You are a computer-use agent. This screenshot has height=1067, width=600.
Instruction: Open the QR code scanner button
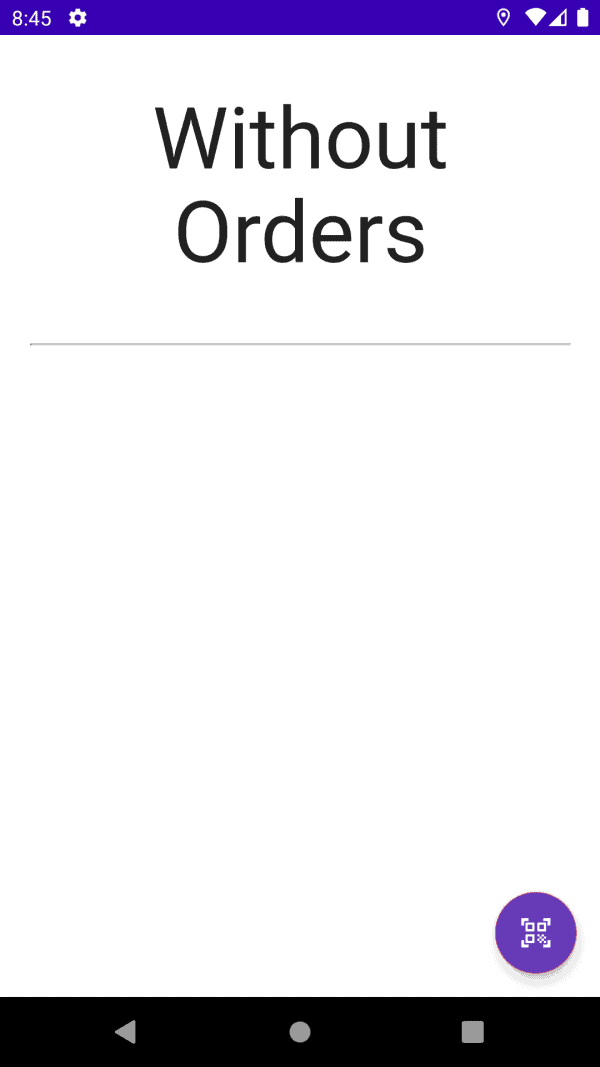(x=535, y=932)
